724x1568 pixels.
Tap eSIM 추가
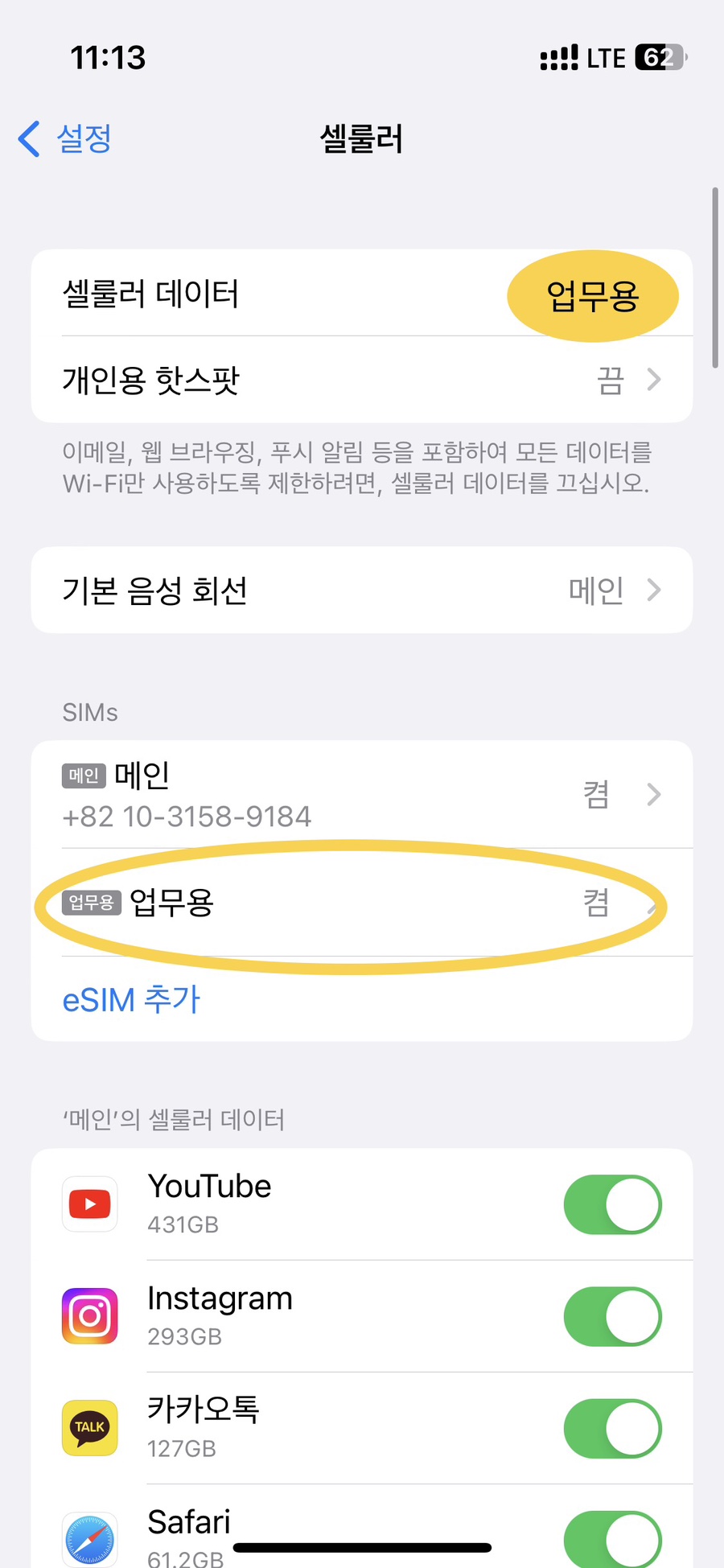point(131,999)
